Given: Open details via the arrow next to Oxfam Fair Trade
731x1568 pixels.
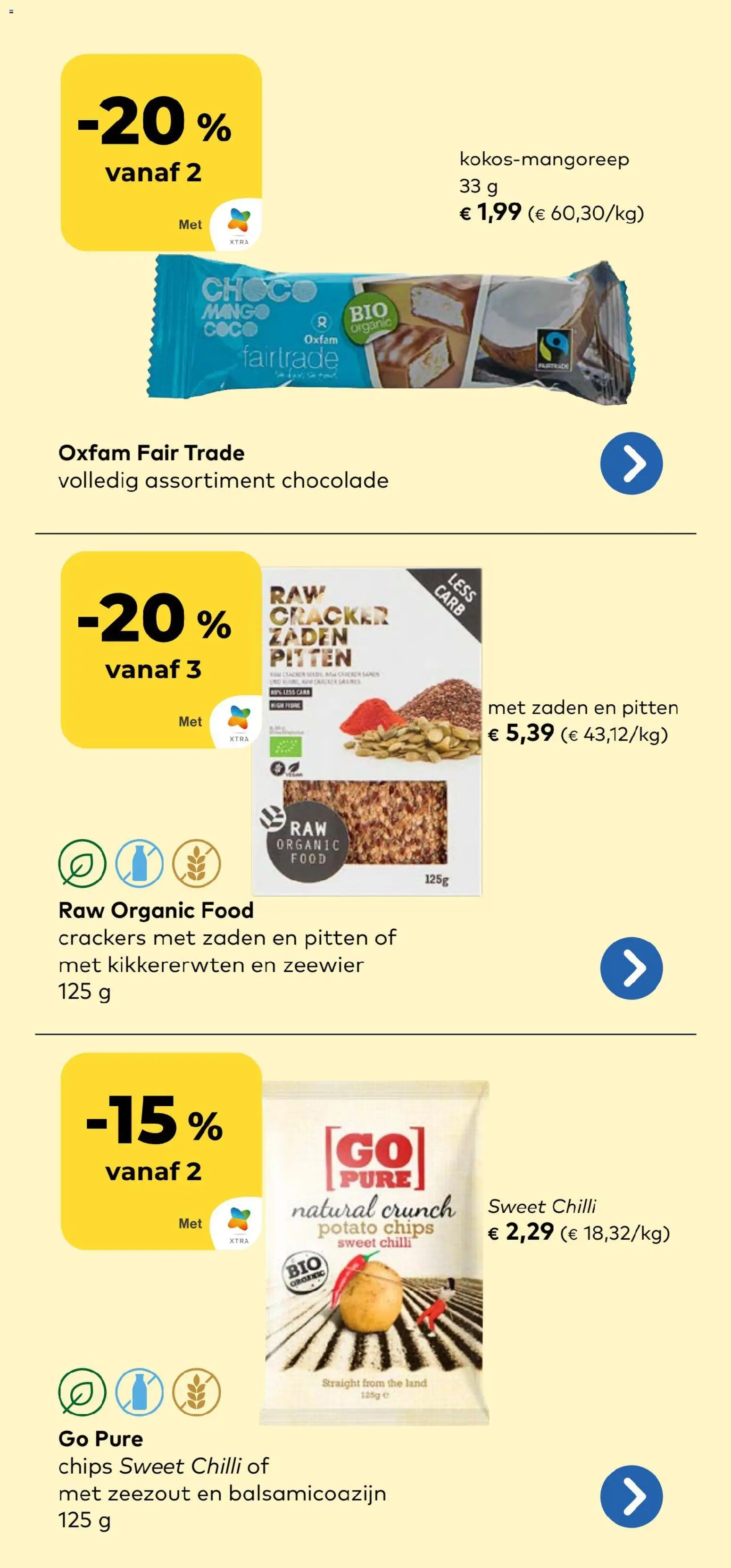Looking at the screenshot, I should (x=632, y=463).
